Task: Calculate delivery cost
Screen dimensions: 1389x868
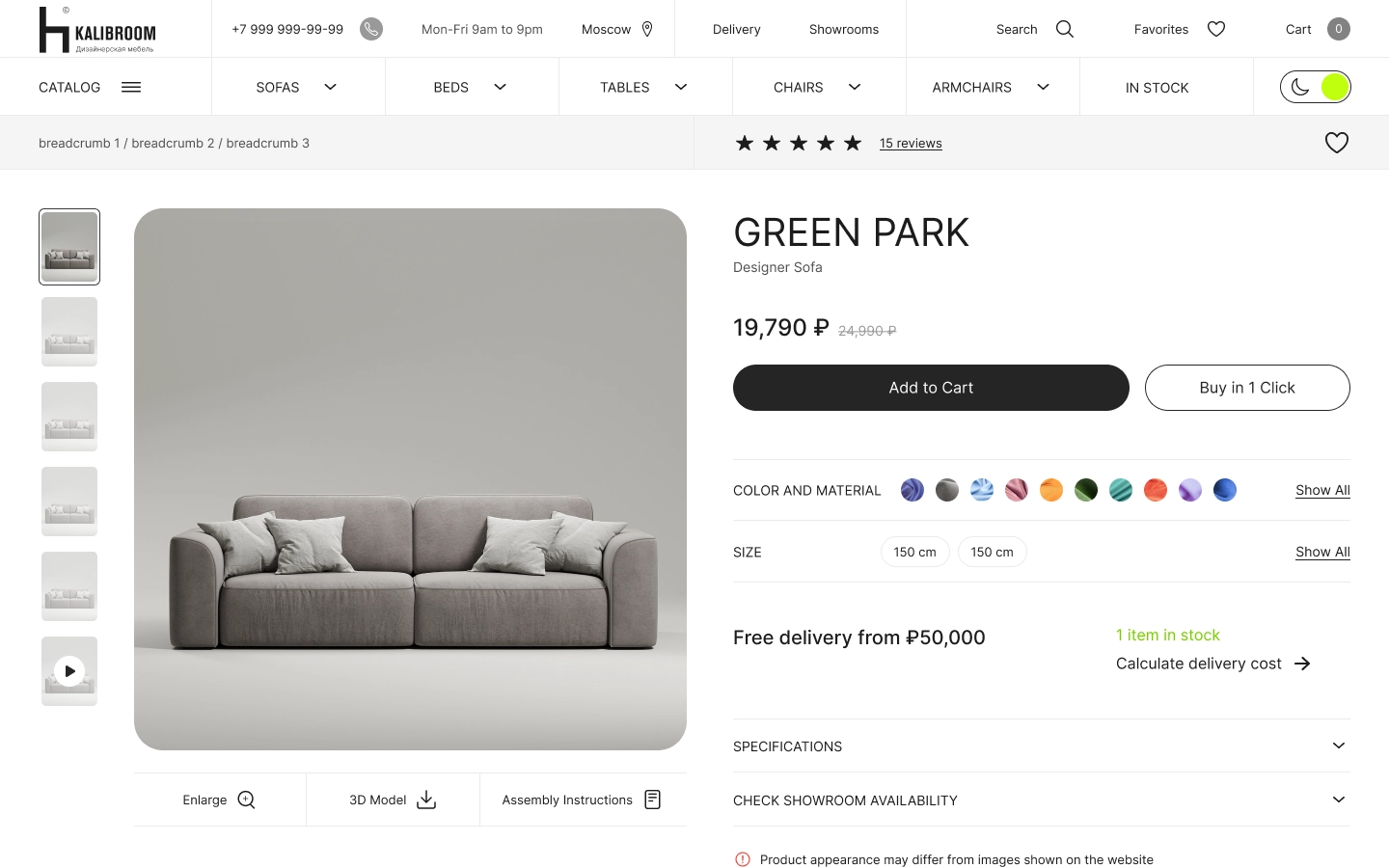Action: coord(1213,664)
